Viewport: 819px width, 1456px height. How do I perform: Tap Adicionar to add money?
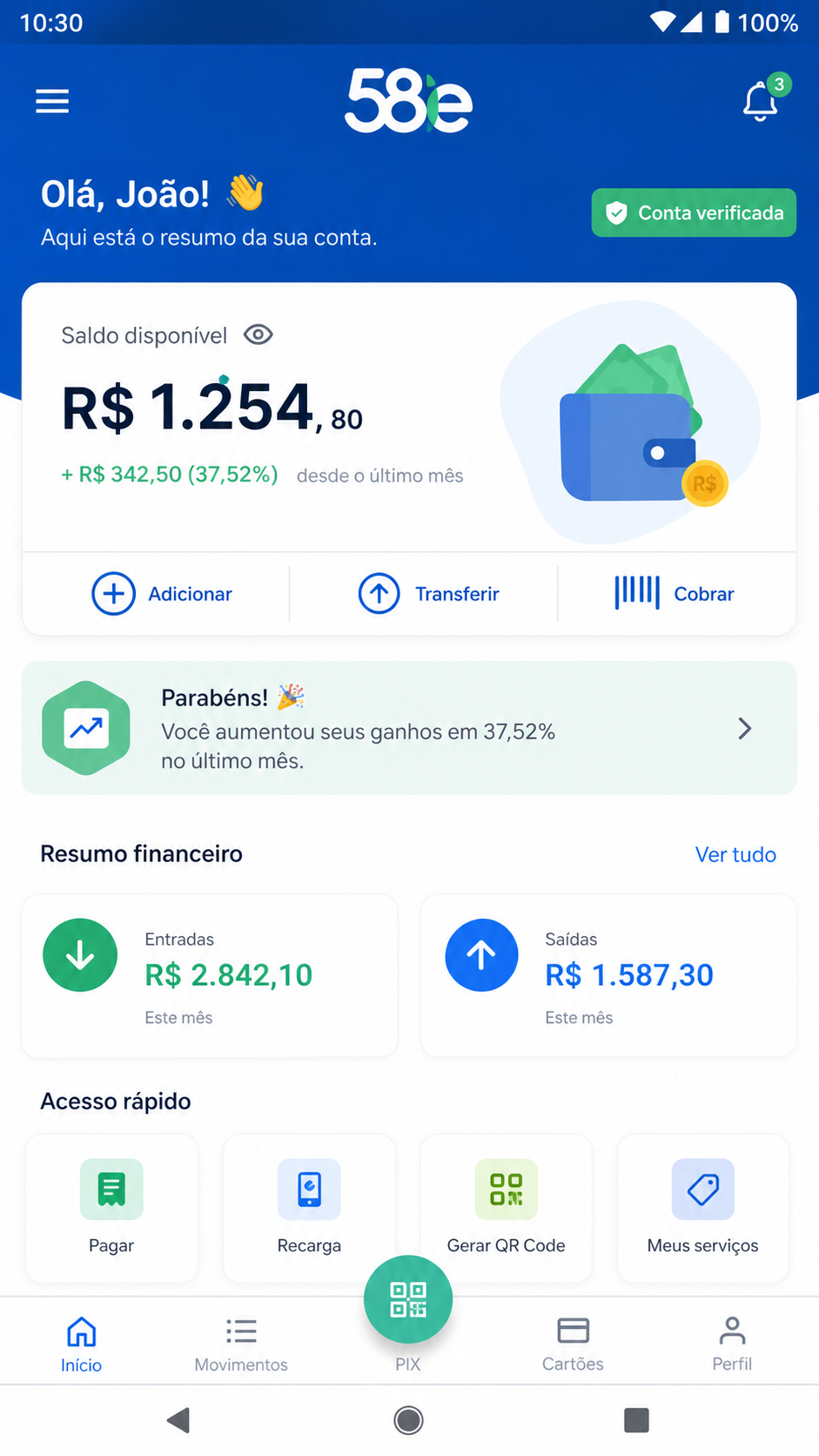click(x=162, y=594)
